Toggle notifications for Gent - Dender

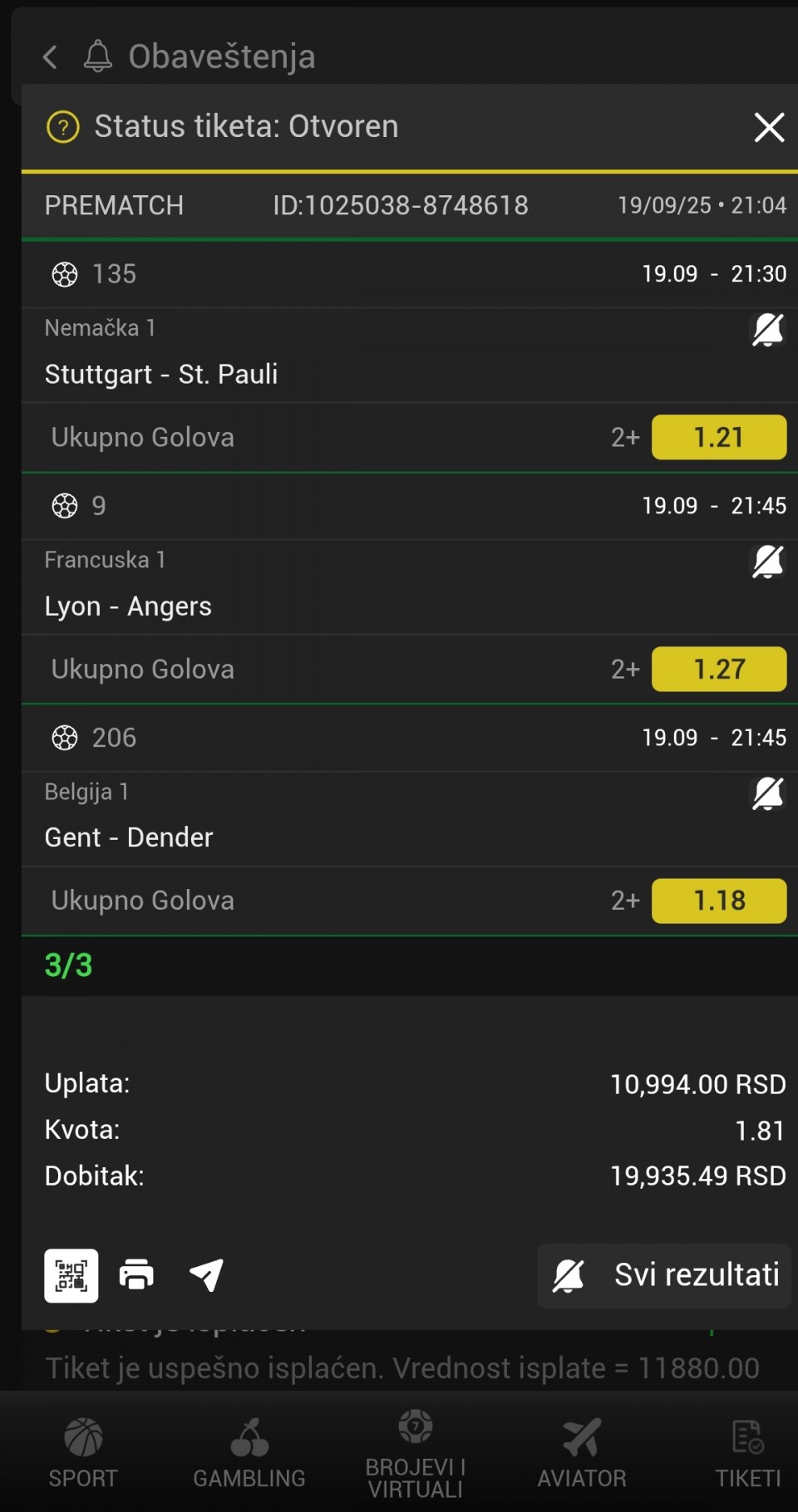click(x=767, y=793)
